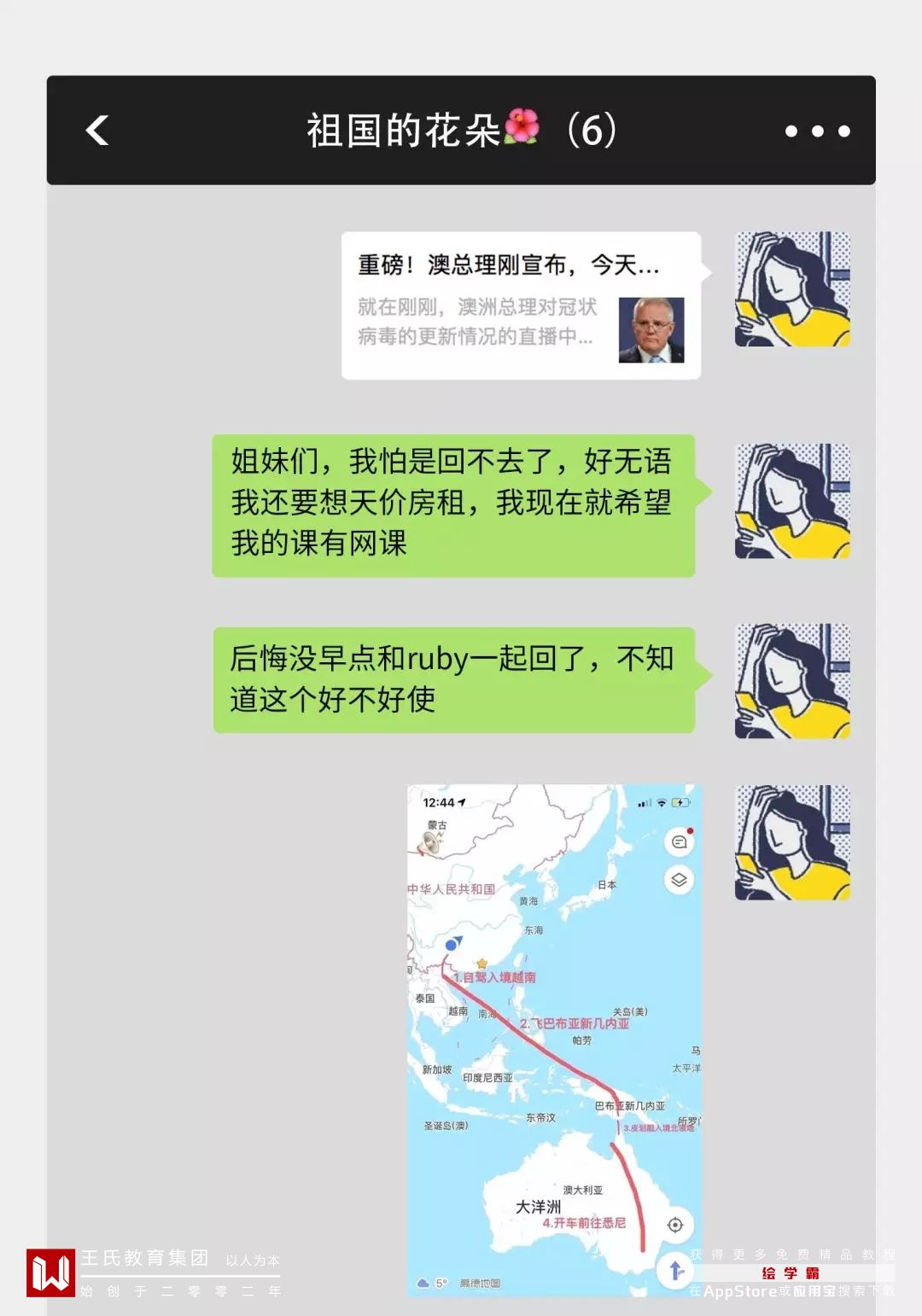Open the sender's avatar beside the article card
This screenshot has width=922, height=1316.
792,288
